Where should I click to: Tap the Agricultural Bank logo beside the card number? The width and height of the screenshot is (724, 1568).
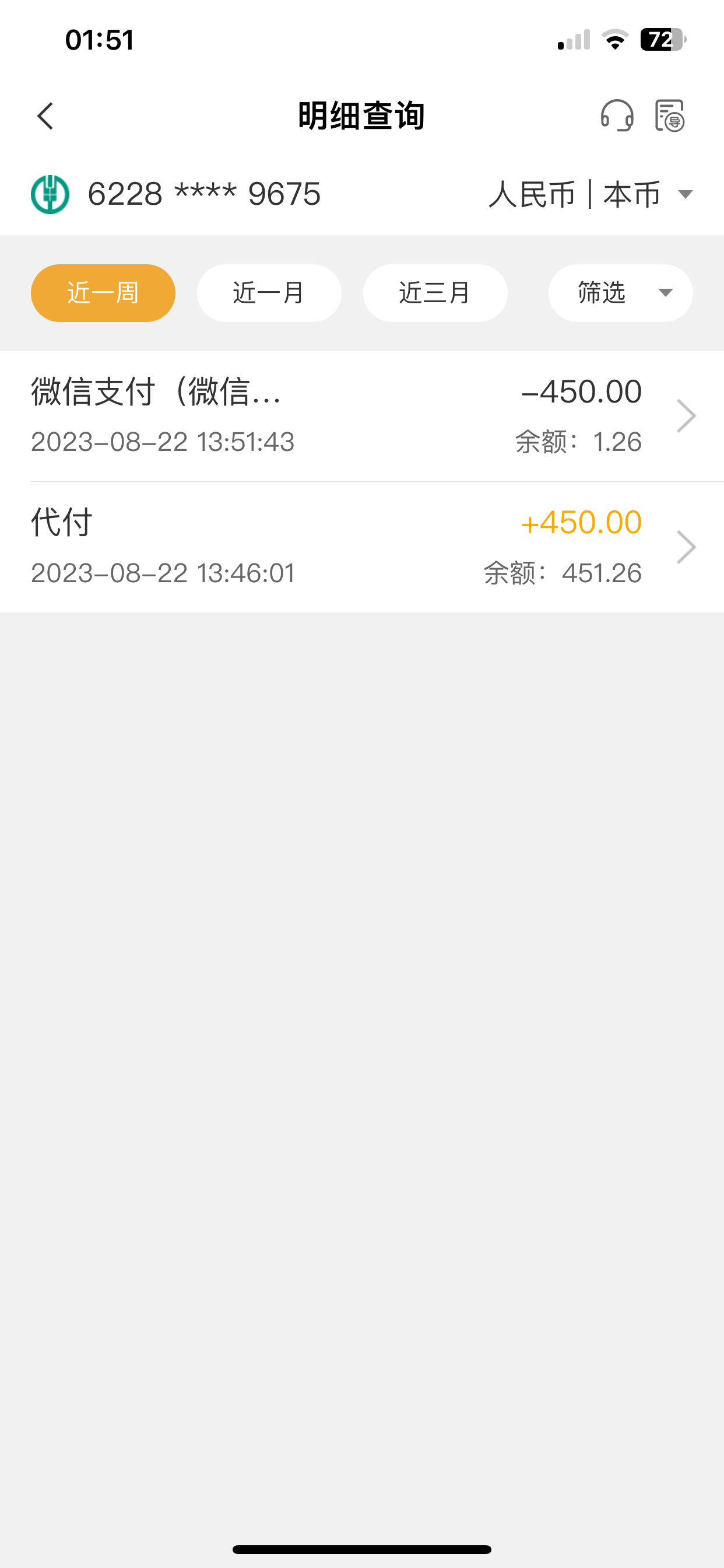tap(51, 194)
